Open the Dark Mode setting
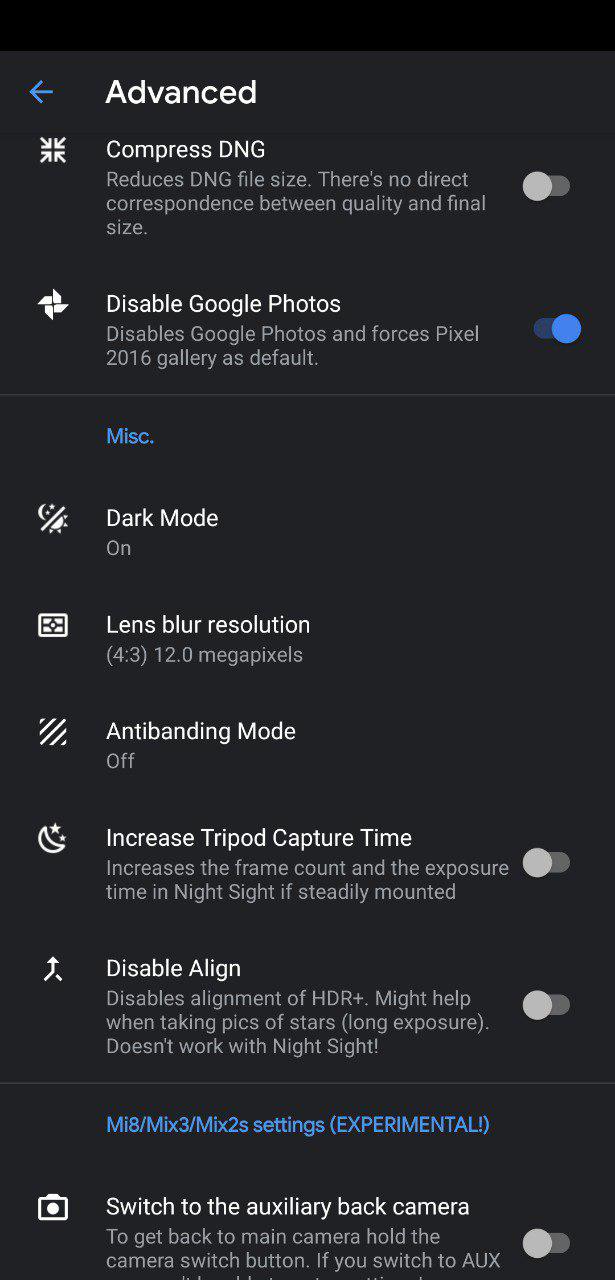 [162, 531]
